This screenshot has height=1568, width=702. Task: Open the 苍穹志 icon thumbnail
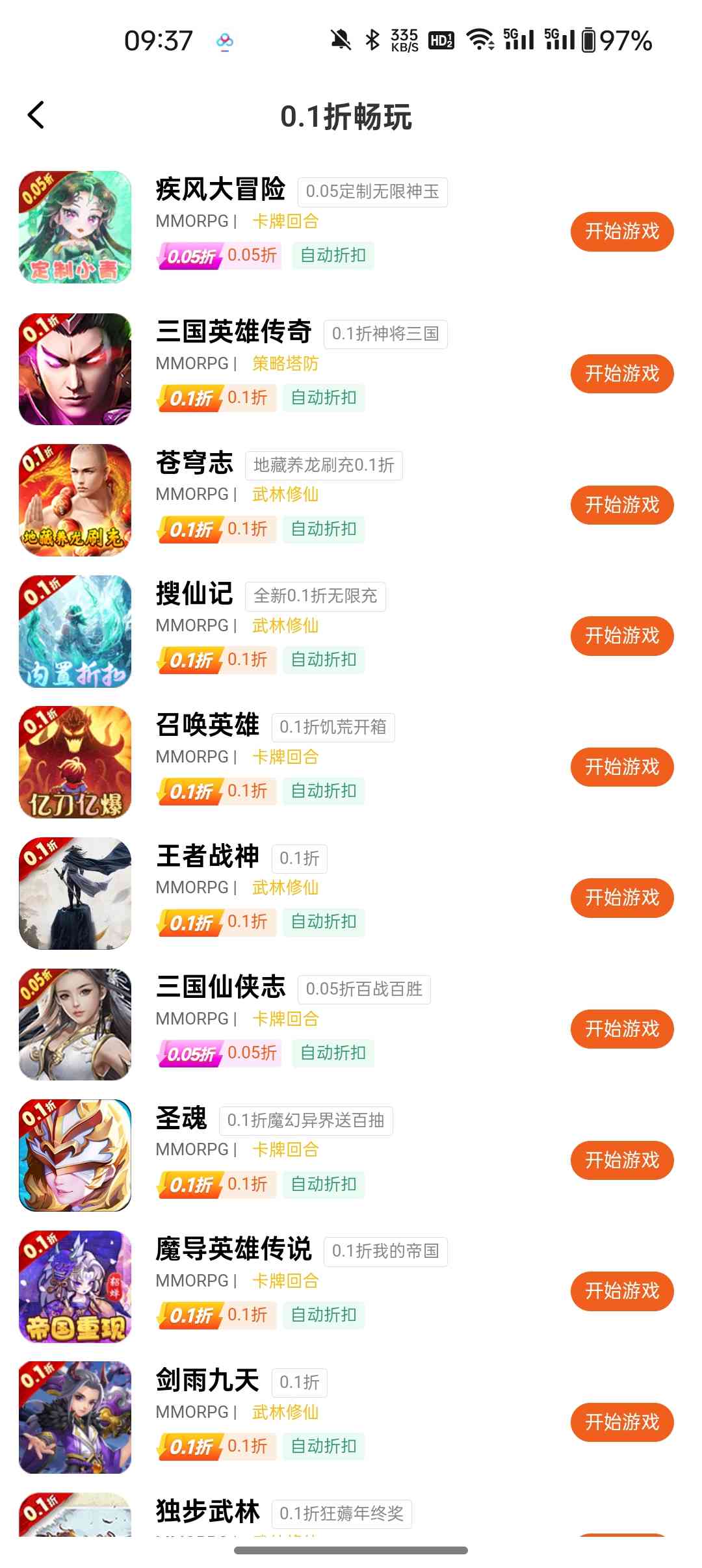pos(75,500)
